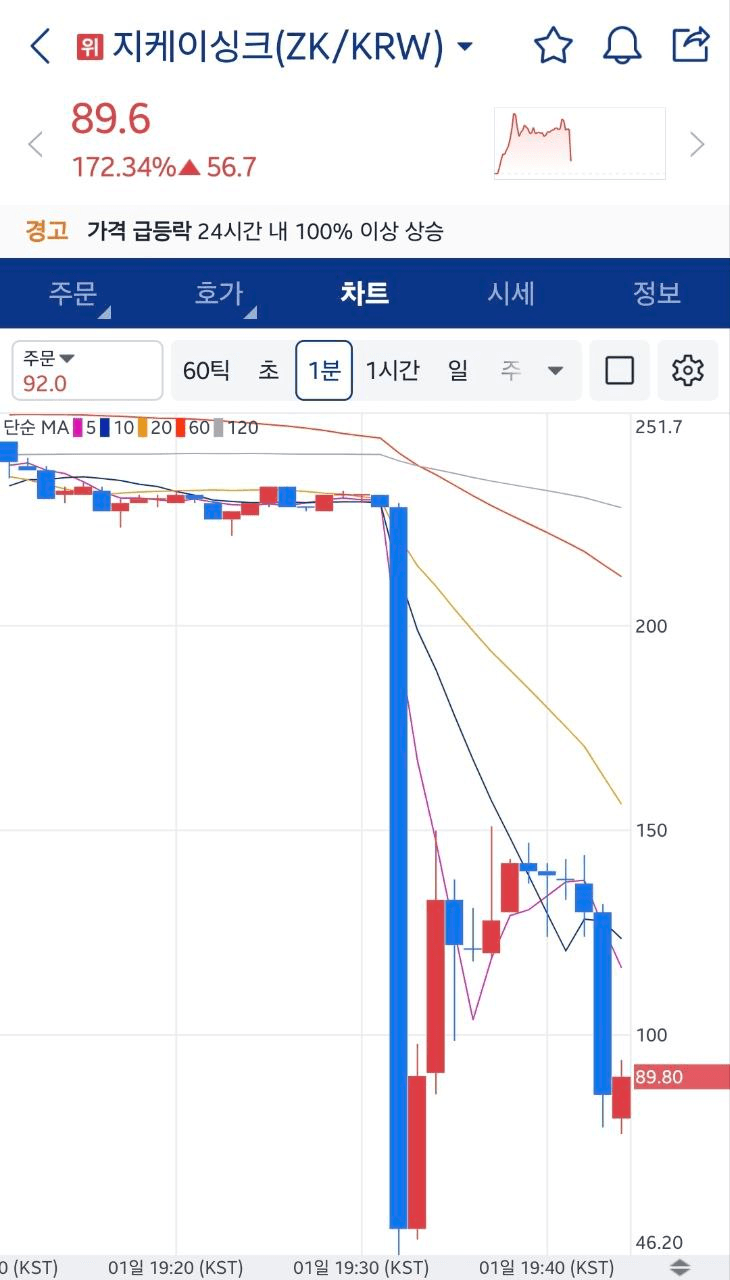Select the 1시간 chart interval
This screenshot has height=1280, width=730.
tap(392, 370)
